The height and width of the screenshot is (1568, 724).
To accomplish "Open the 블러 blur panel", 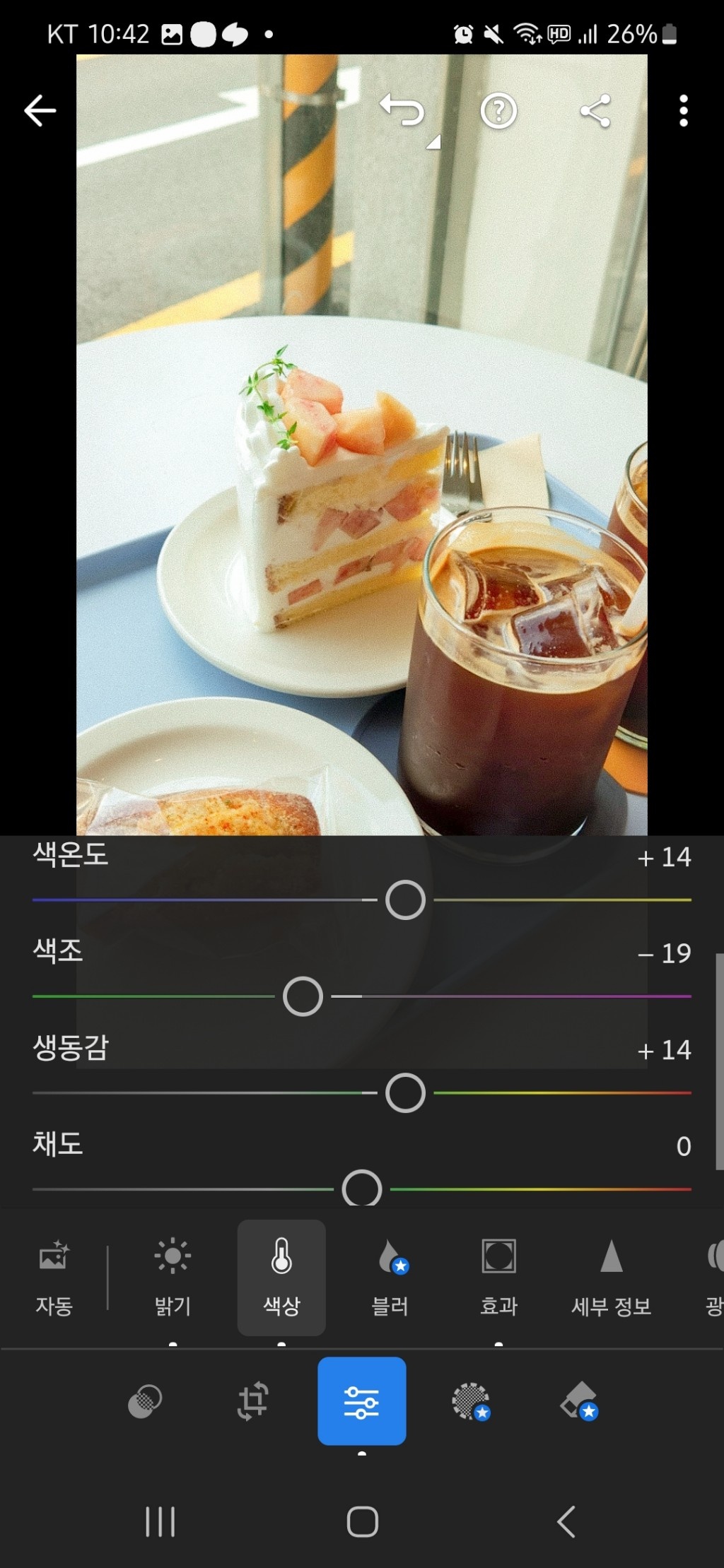I will 390,1276.
